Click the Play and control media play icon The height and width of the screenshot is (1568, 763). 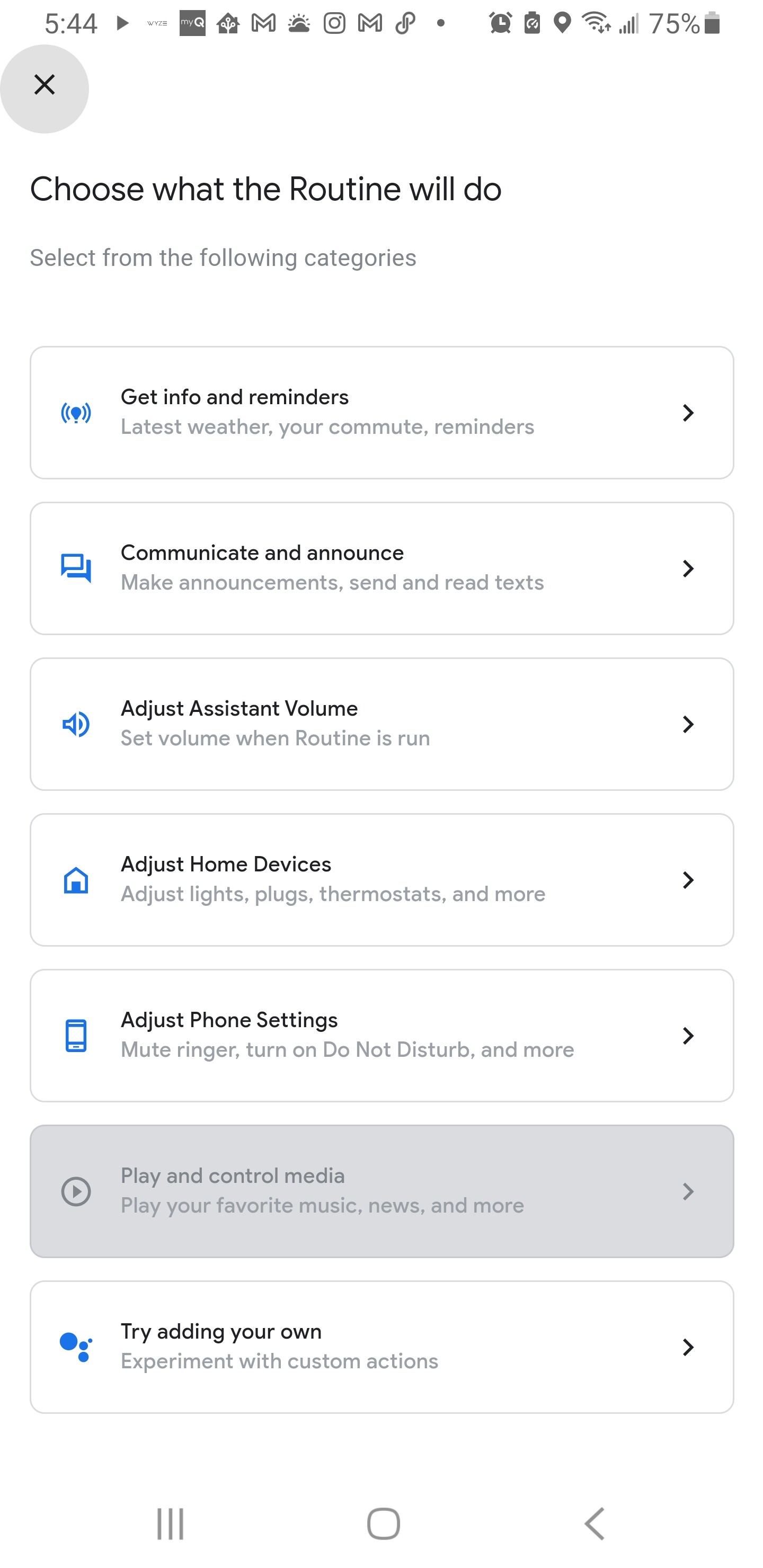click(76, 1191)
